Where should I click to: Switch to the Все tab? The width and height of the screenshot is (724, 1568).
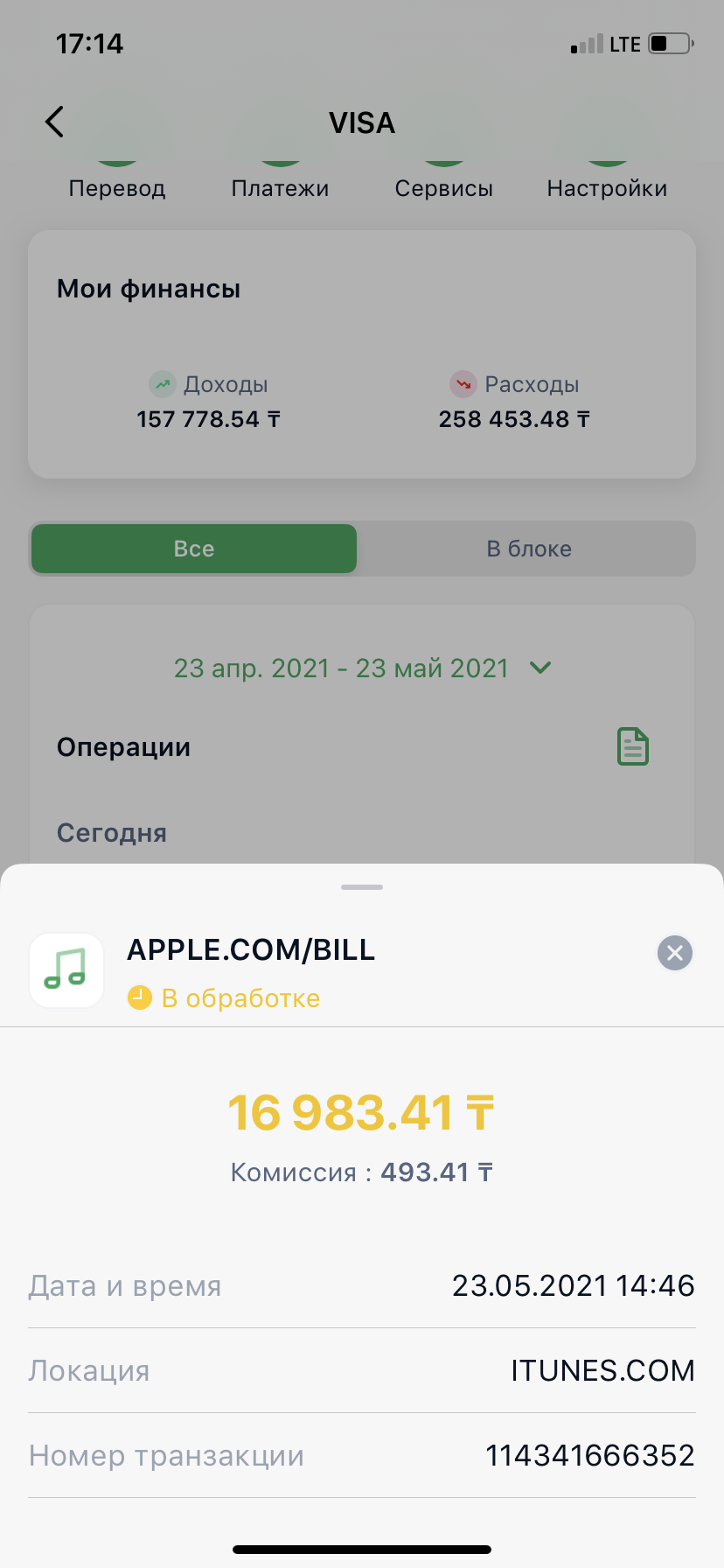(x=194, y=549)
